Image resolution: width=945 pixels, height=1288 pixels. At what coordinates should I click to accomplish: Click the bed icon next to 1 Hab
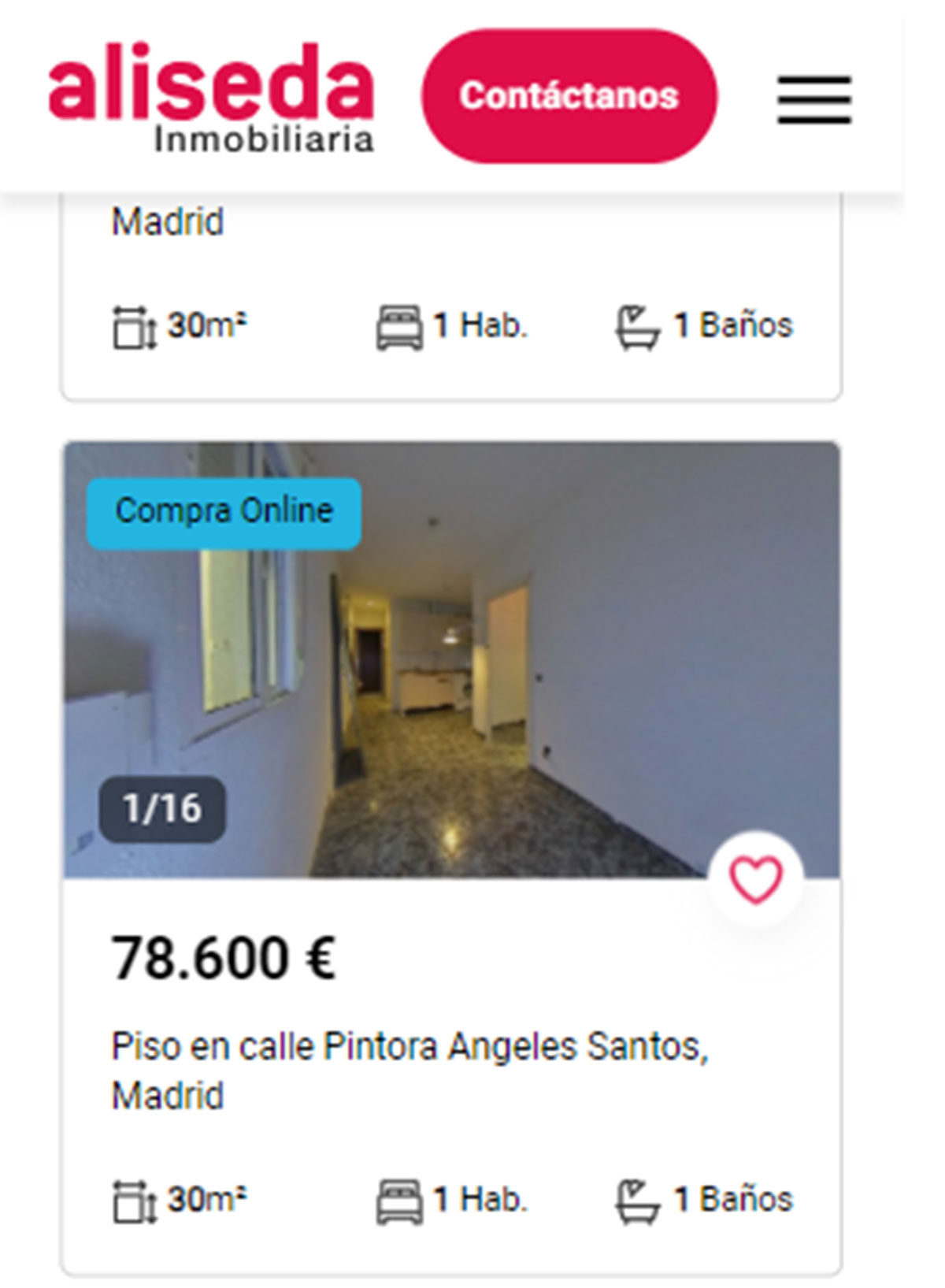click(x=400, y=323)
